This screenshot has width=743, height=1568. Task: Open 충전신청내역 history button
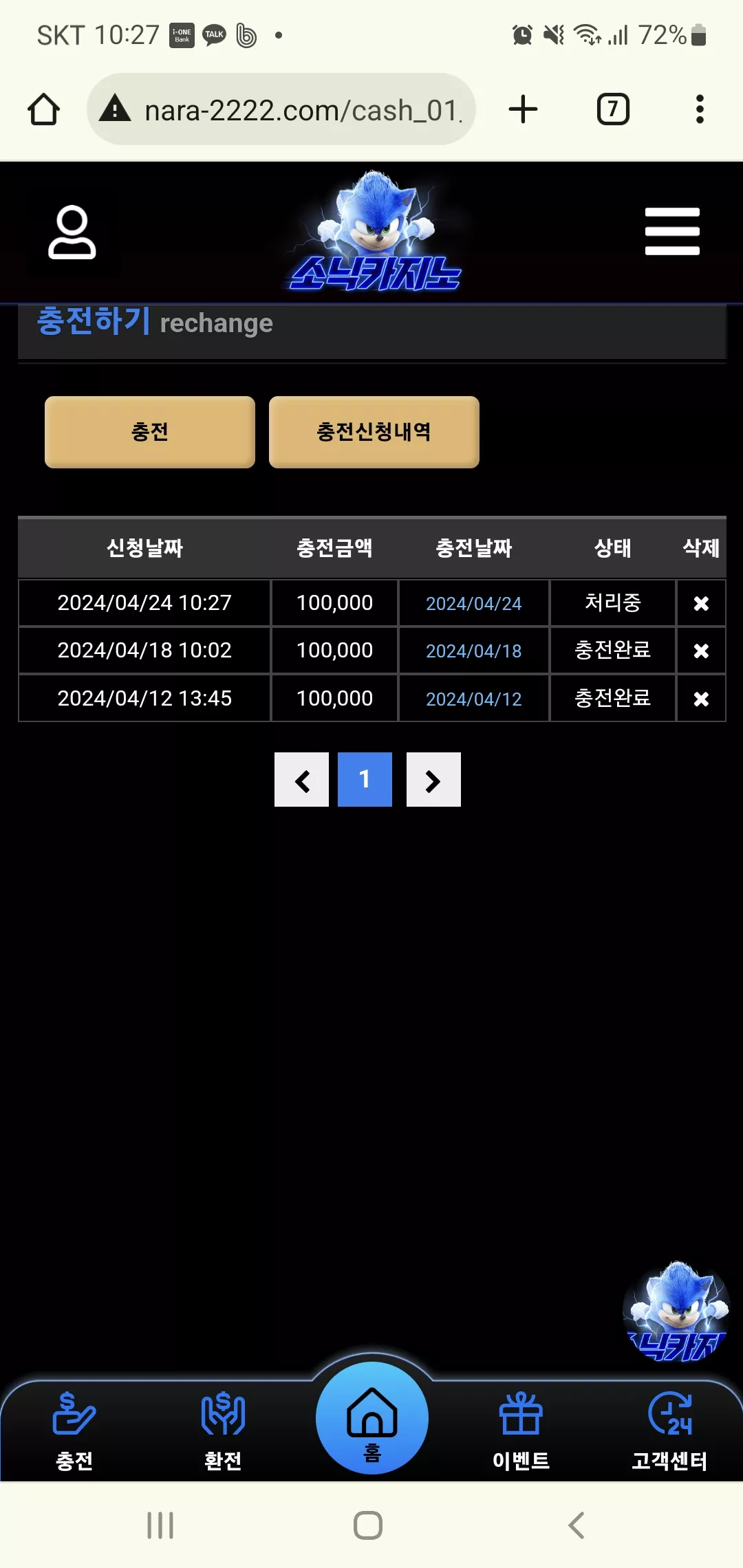coord(374,432)
